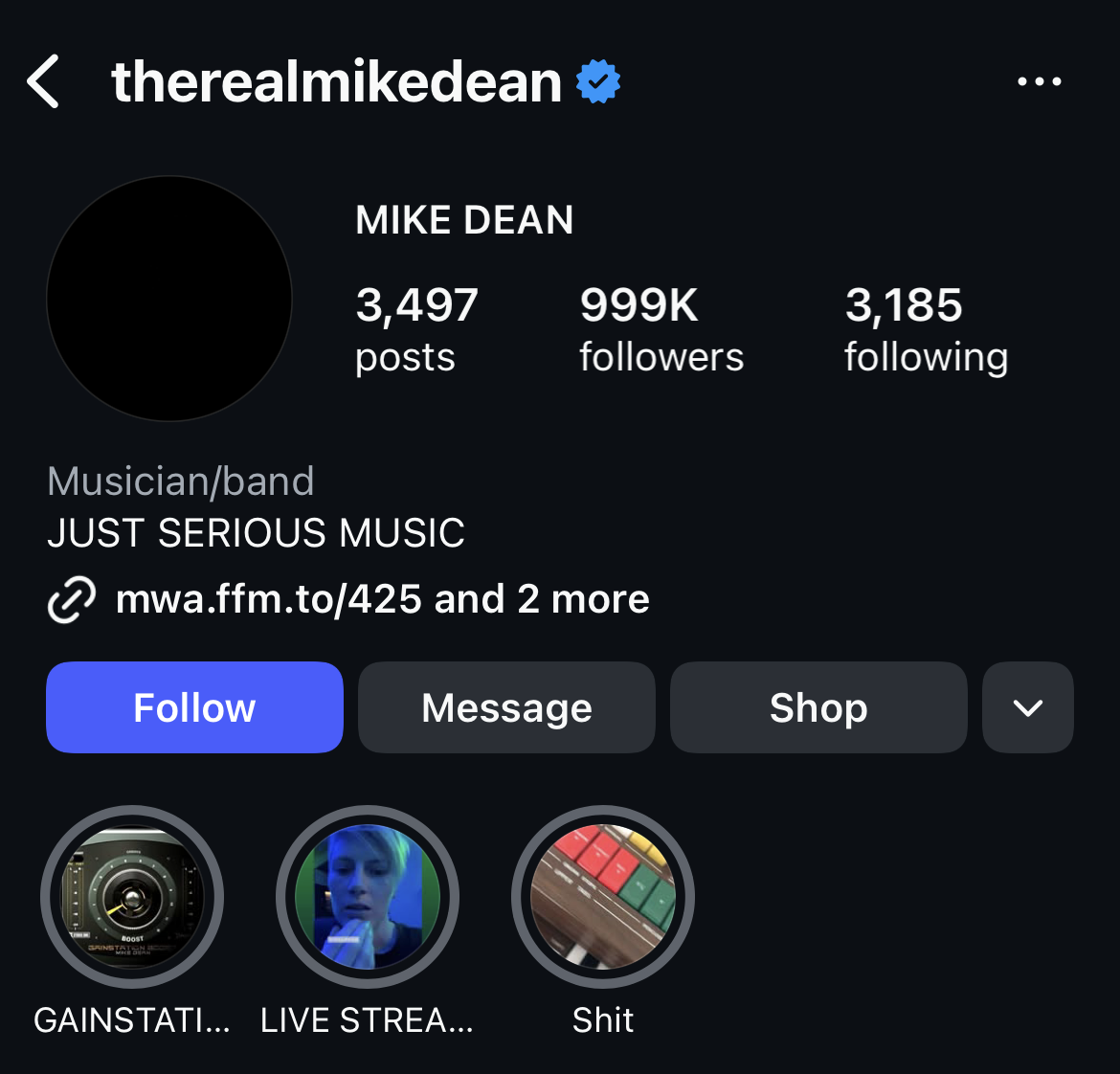Open the Shit story highlight
This screenshot has width=1120, height=1074.
point(603,897)
